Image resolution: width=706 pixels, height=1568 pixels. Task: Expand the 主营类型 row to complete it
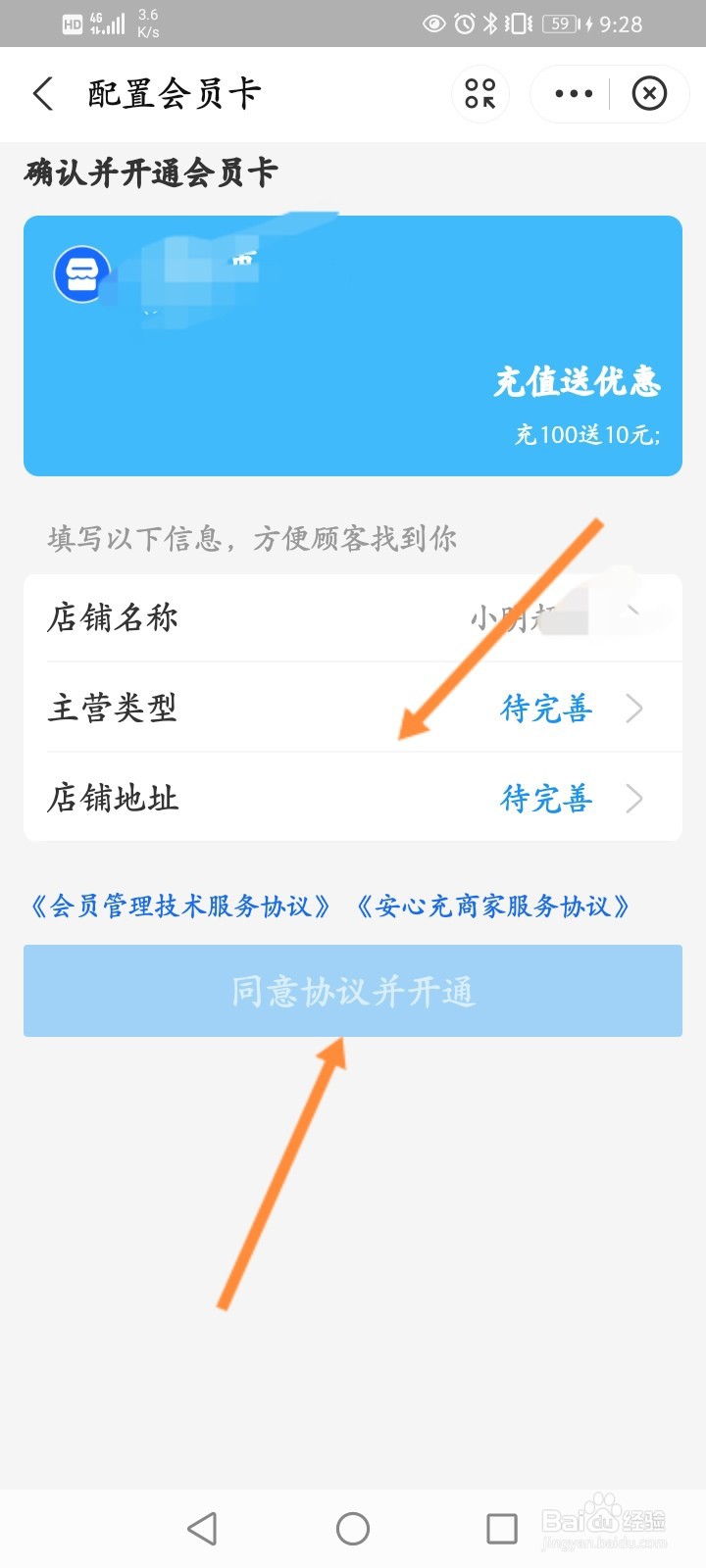point(353,708)
